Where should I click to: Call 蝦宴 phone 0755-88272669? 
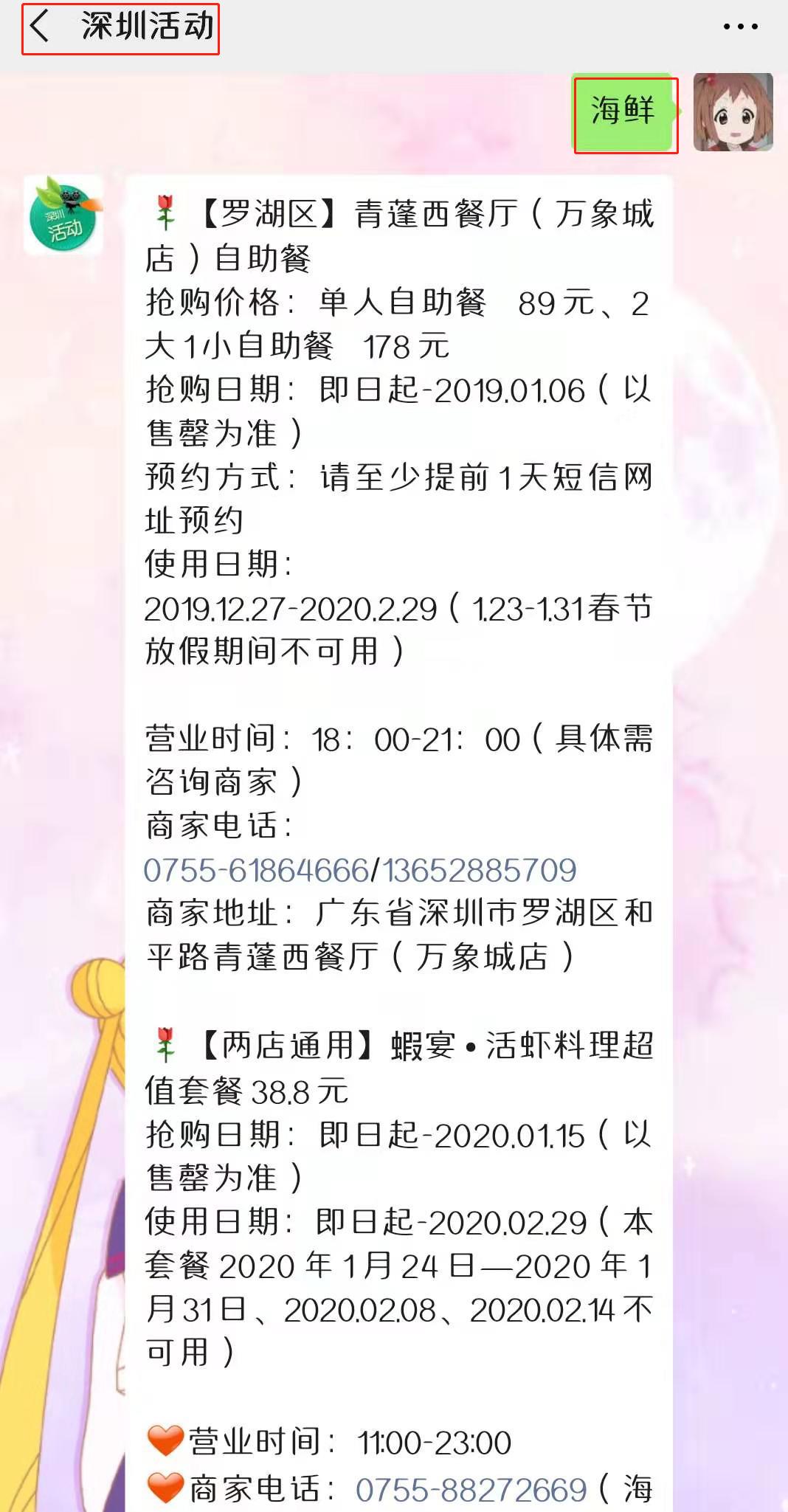pyautogui.click(x=471, y=1489)
